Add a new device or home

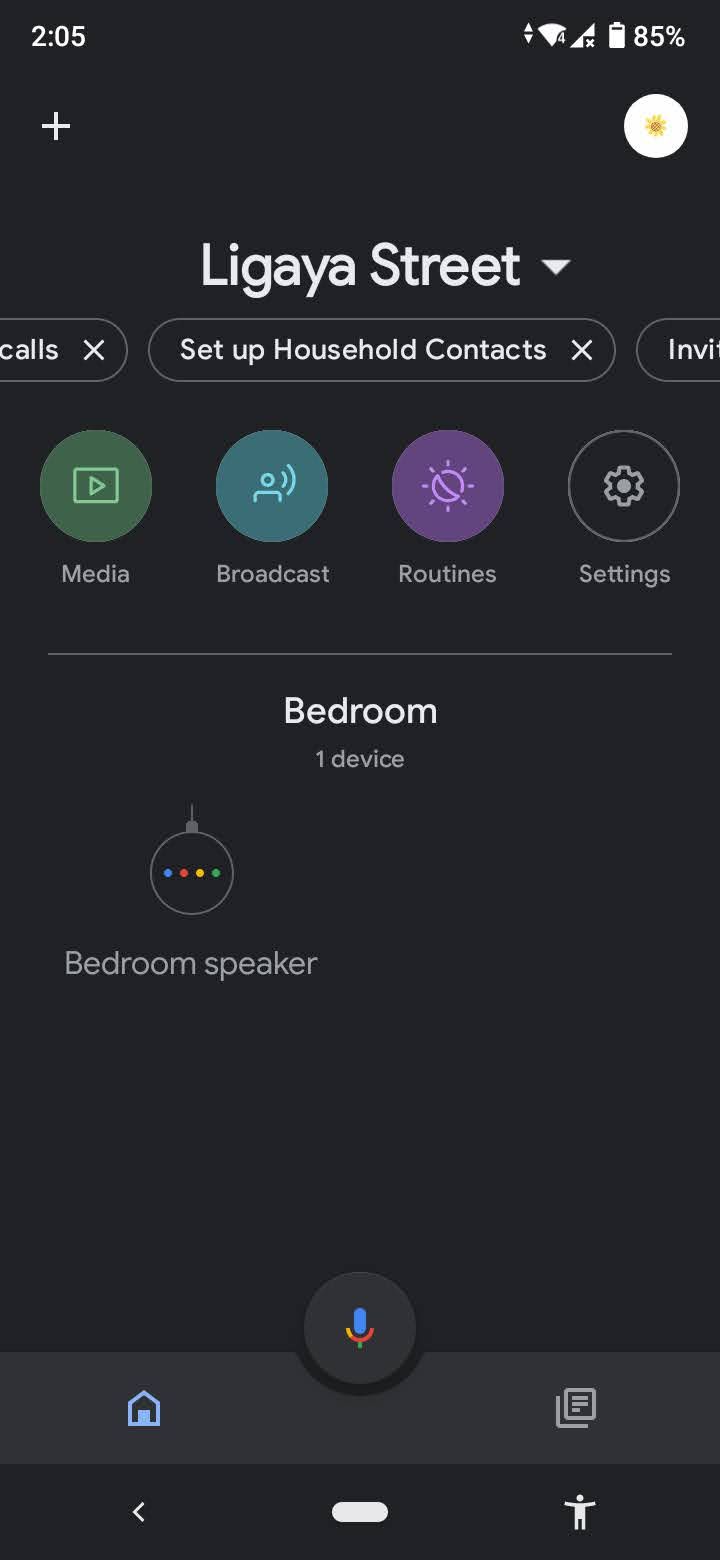[x=56, y=126]
